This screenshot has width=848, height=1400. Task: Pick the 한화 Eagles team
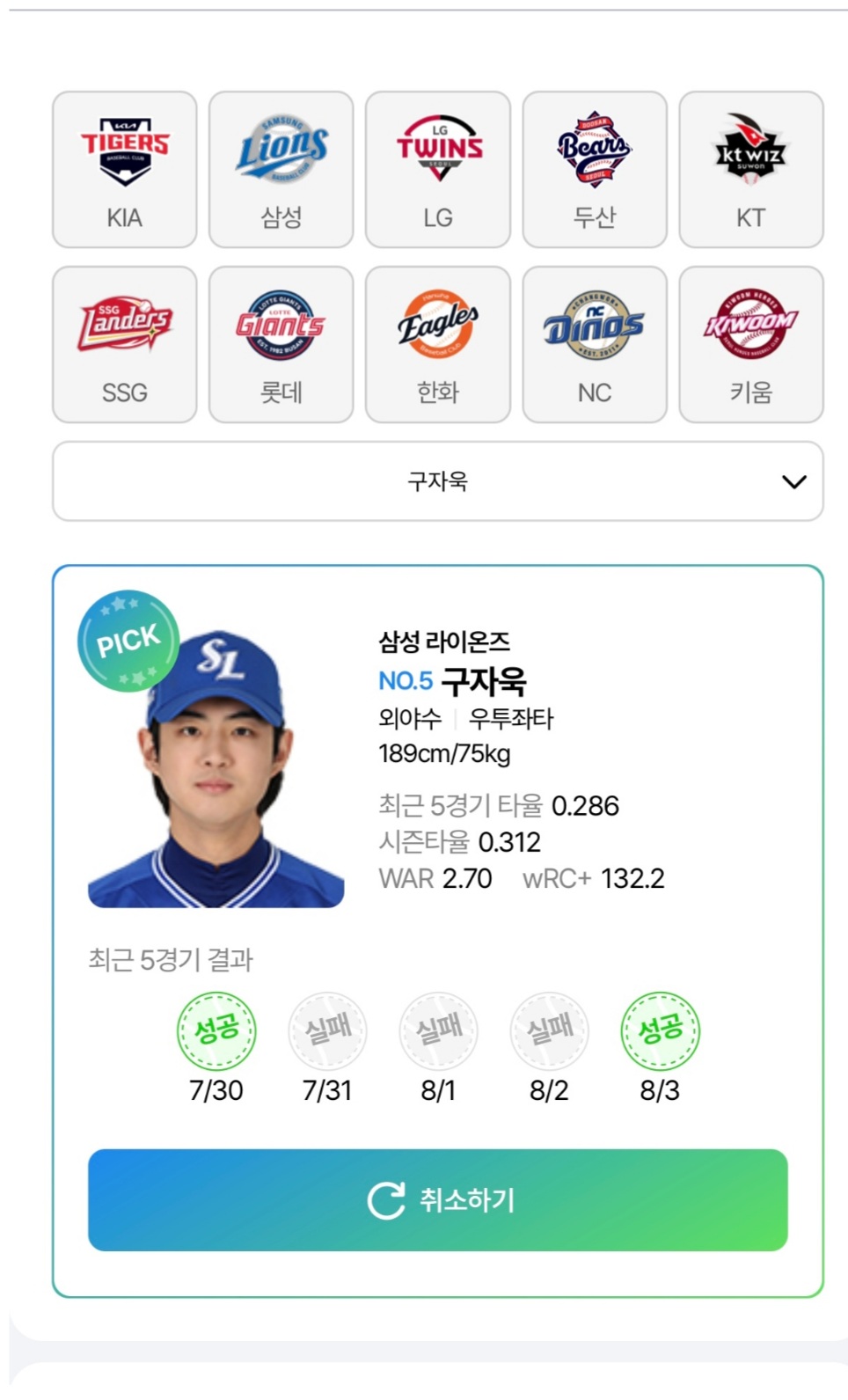click(438, 345)
